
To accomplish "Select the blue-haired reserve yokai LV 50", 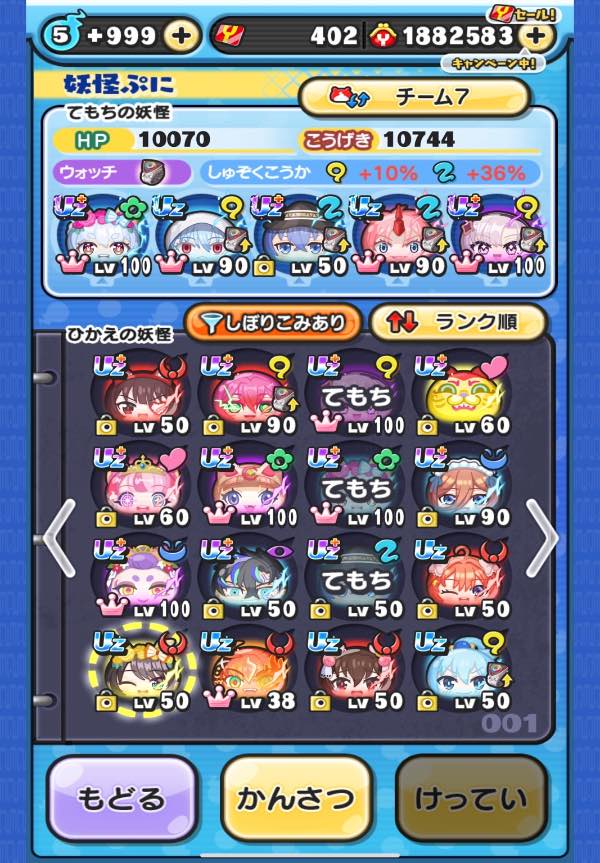I will coord(463,669).
